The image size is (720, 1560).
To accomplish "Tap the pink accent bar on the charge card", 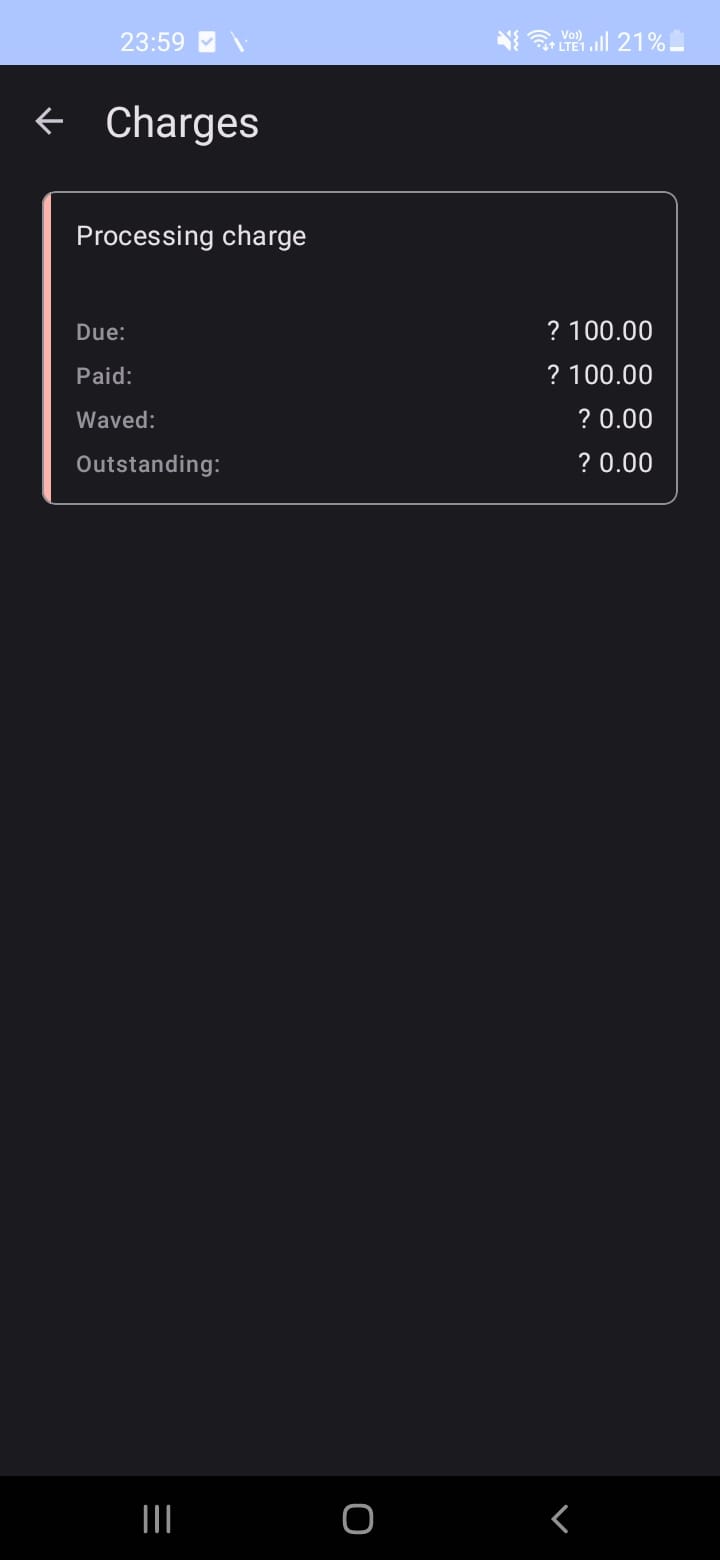I will coord(46,347).
